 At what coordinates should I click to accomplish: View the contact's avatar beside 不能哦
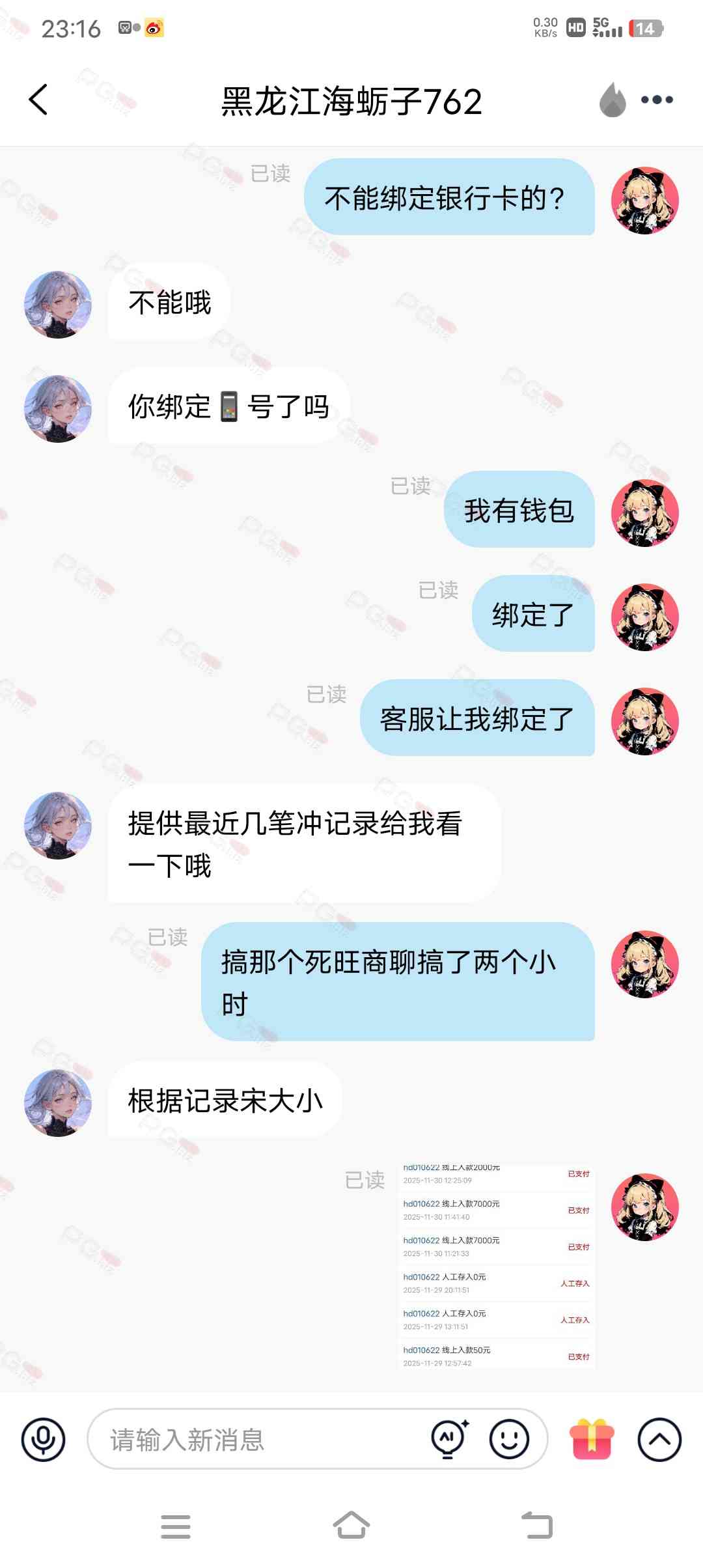(58, 305)
